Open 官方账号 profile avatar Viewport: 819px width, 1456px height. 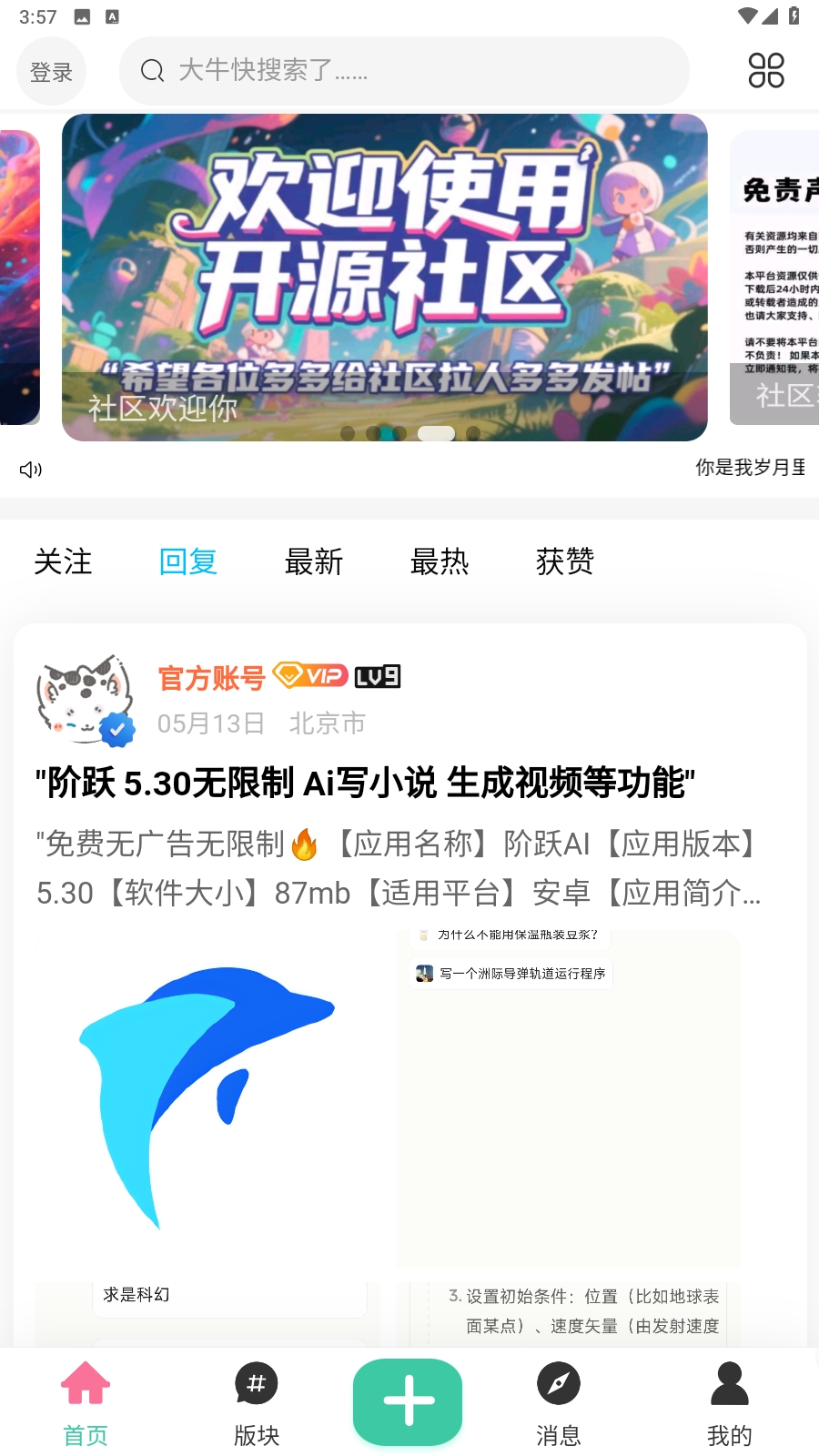[x=86, y=700]
